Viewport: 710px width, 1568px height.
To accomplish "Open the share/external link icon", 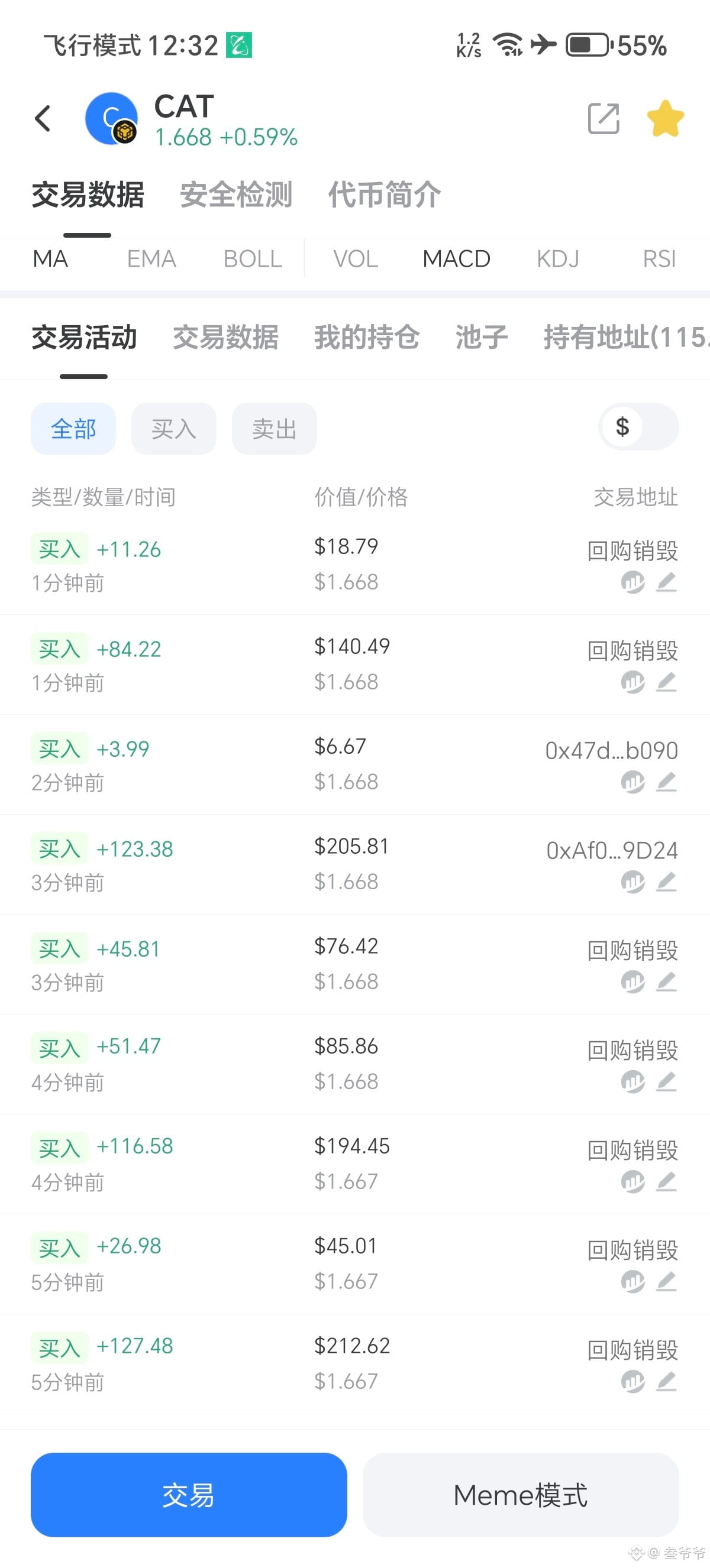I will [603, 118].
